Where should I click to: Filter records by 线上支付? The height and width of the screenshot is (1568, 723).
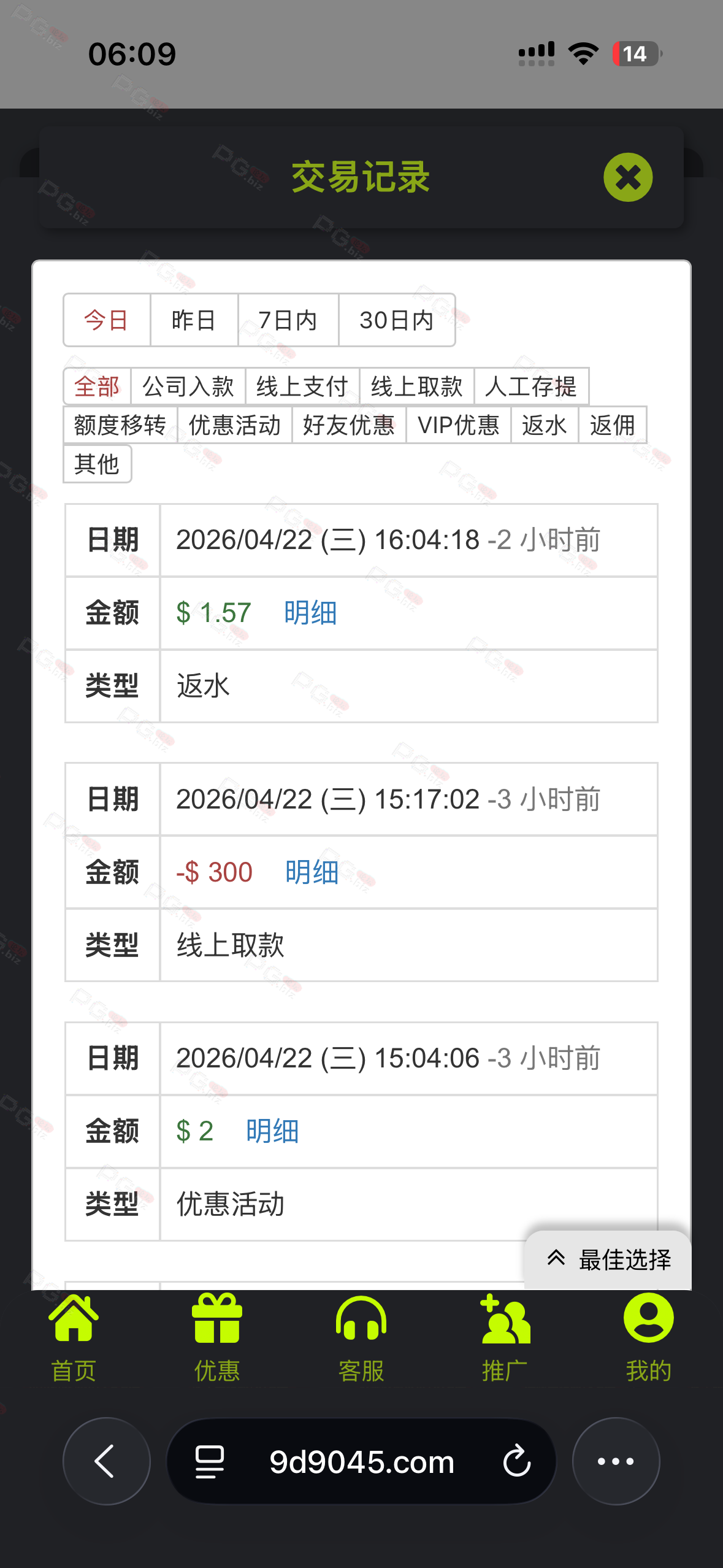[302, 386]
